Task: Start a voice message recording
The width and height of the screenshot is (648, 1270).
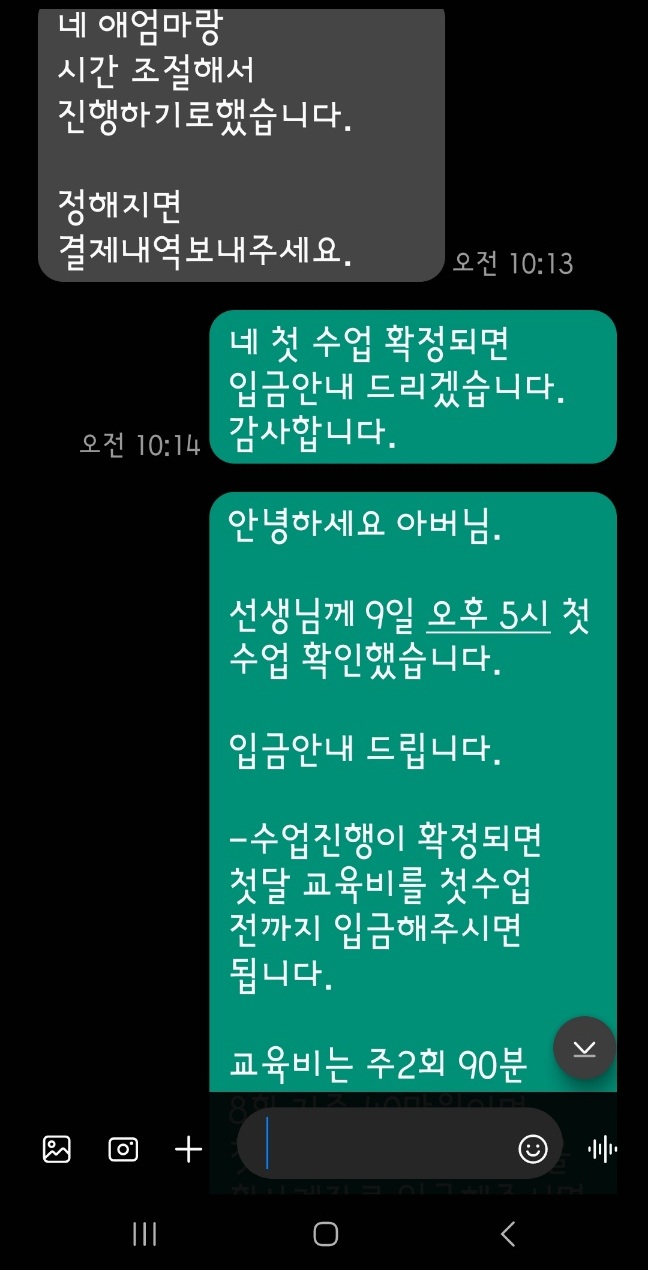Action: tap(602, 1149)
